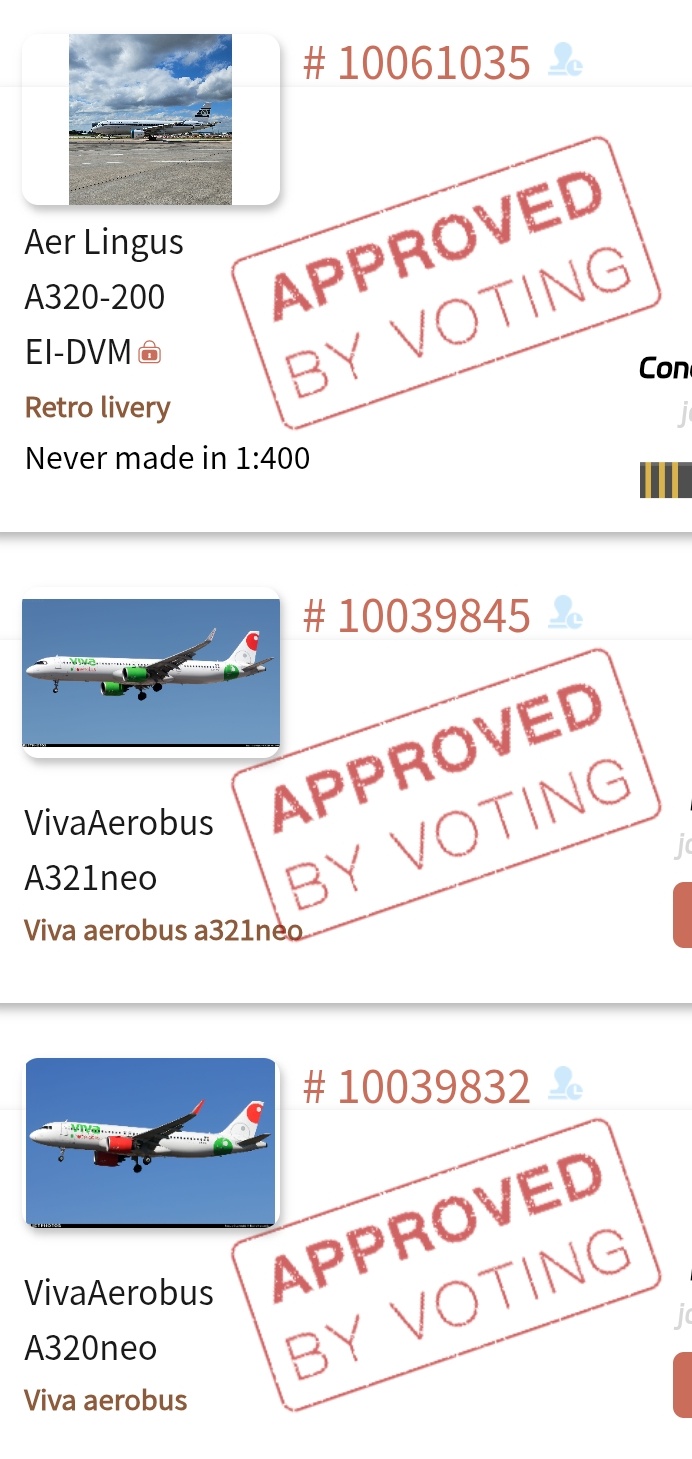
Task: Open entry number 10061035
Action: (x=417, y=63)
